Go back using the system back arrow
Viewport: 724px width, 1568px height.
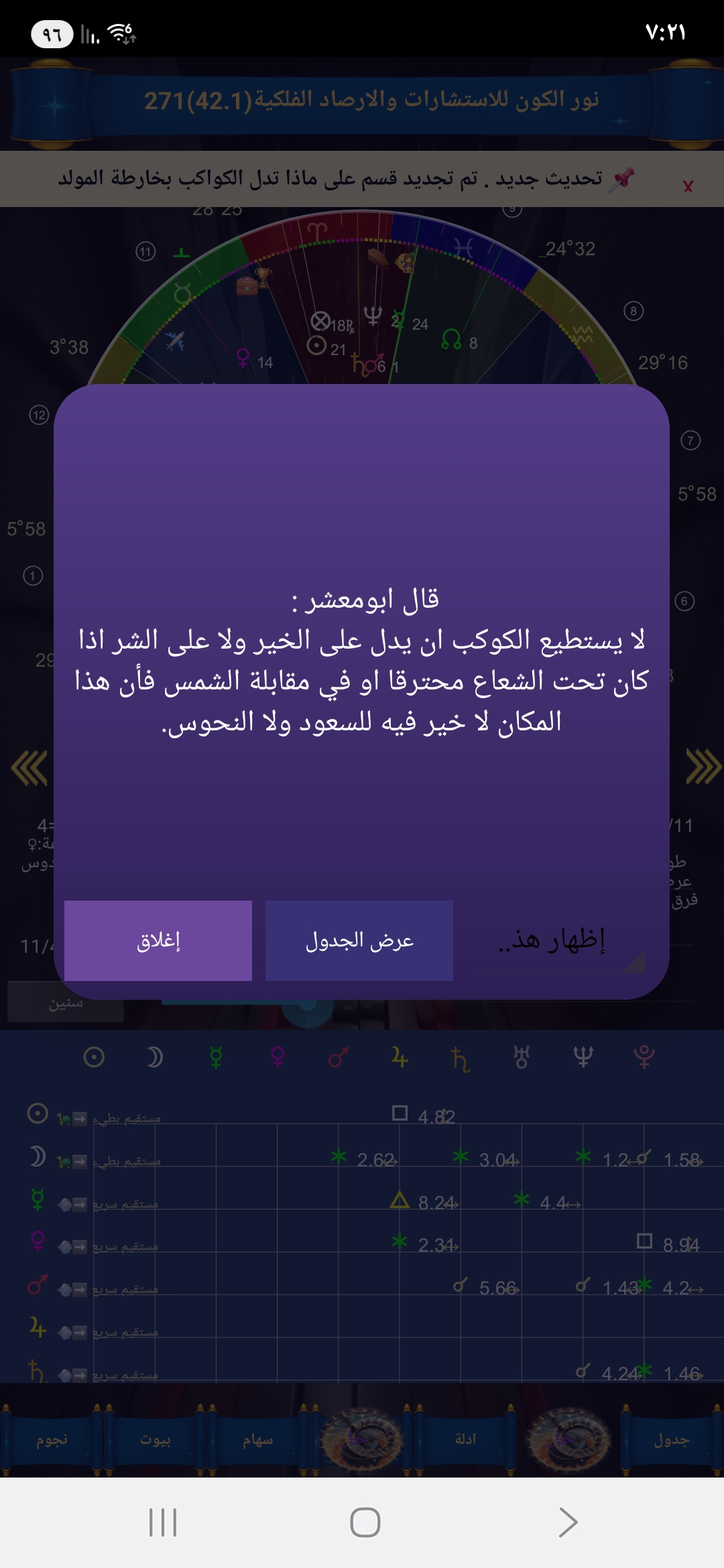(x=567, y=1522)
